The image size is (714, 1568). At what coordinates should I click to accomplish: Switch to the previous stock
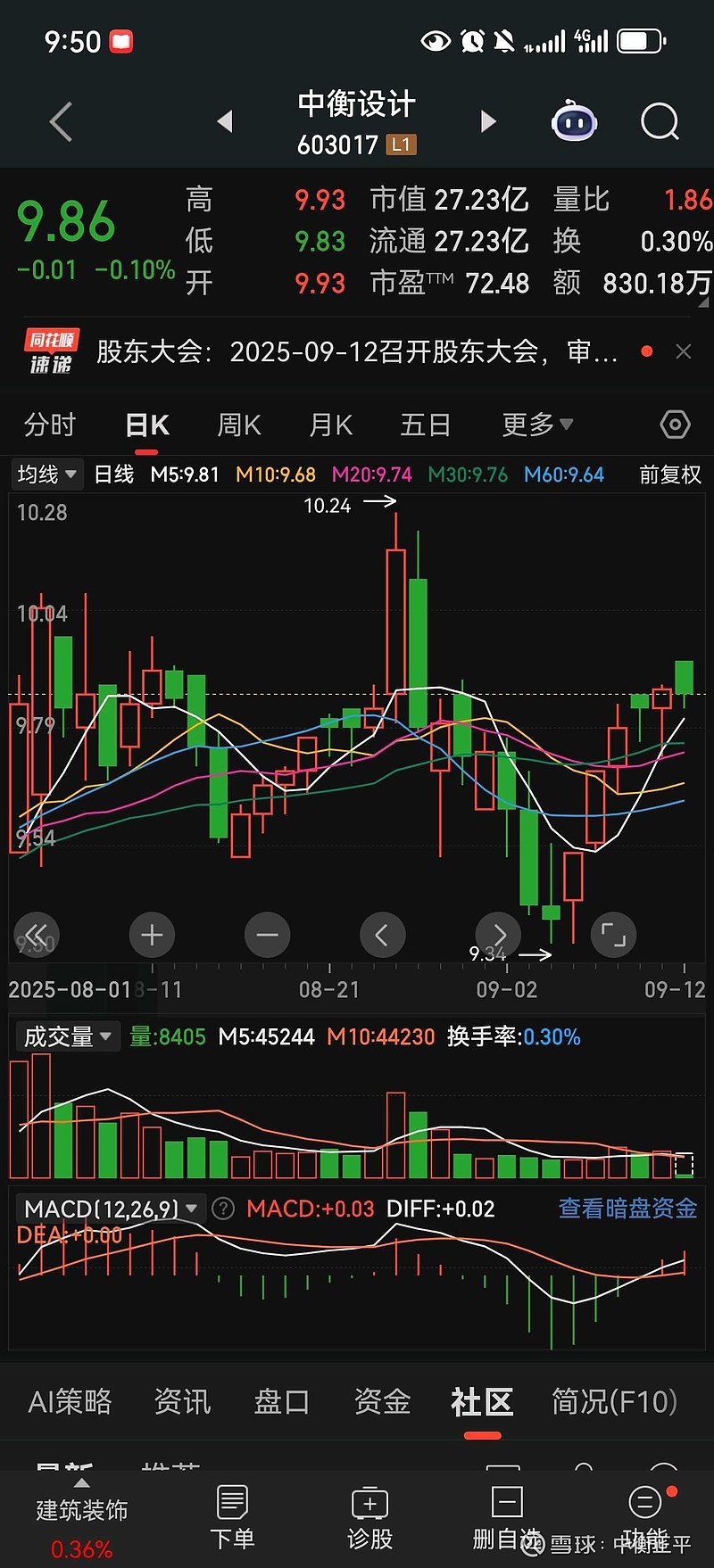click(x=225, y=121)
